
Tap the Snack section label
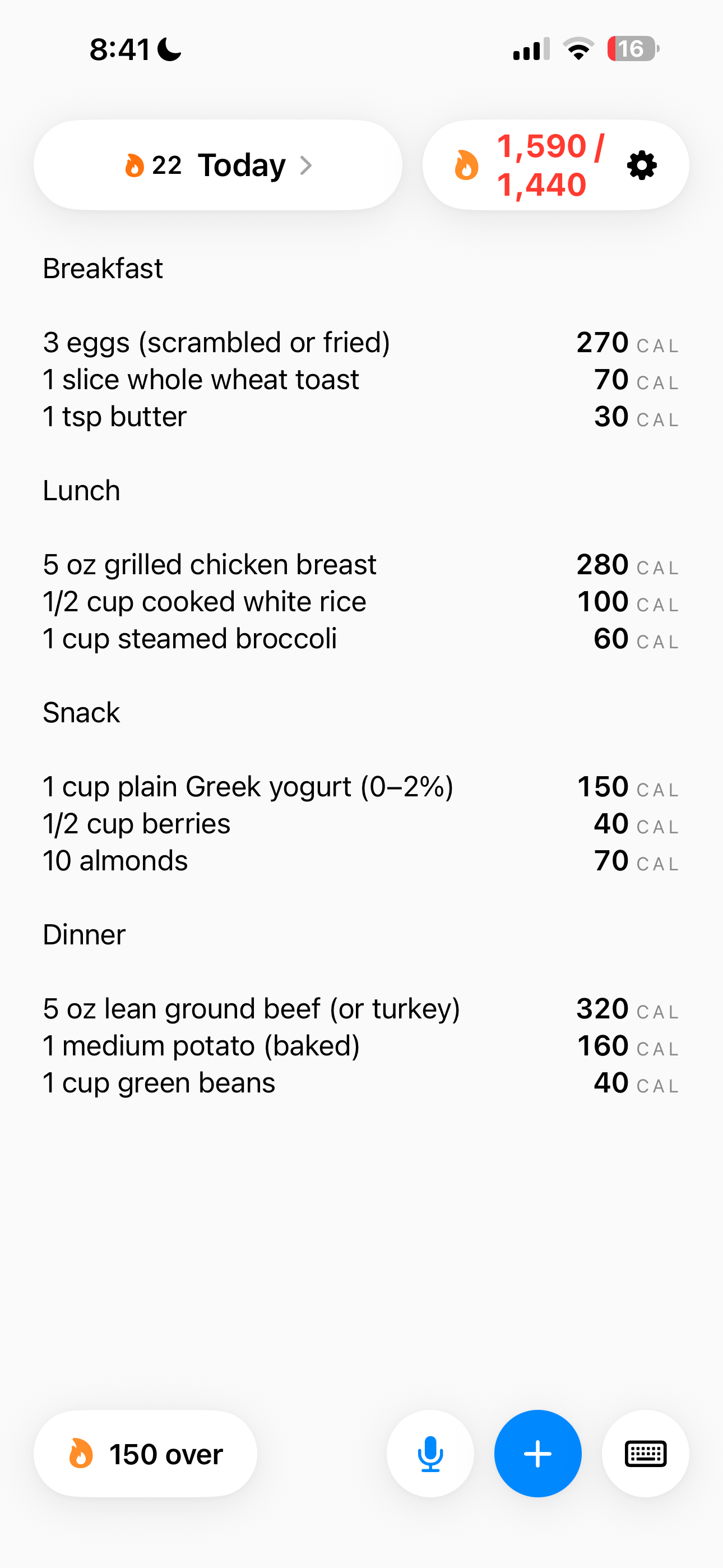pos(80,712)
